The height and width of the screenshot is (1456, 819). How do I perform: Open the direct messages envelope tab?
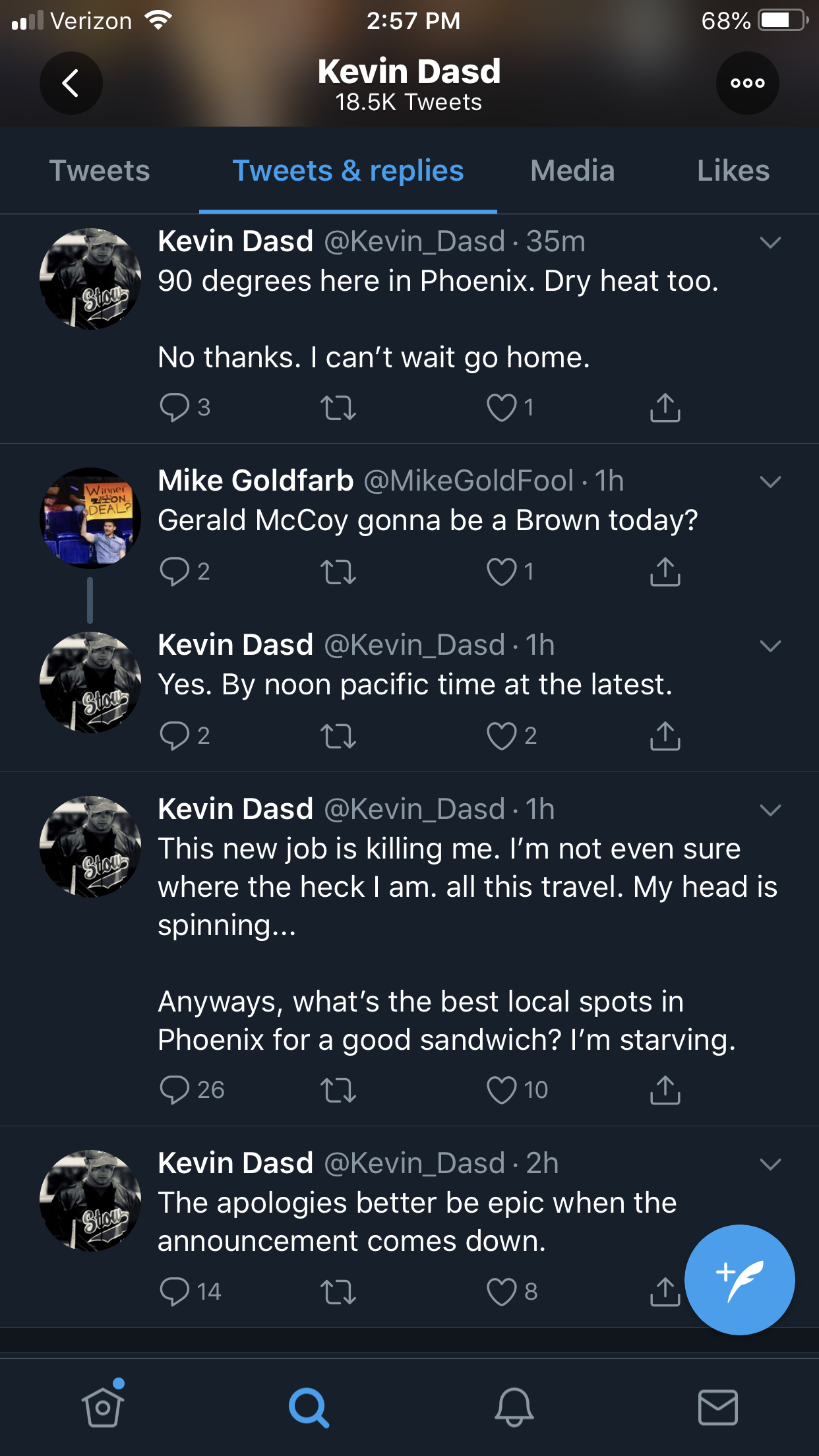(718, 1407)
